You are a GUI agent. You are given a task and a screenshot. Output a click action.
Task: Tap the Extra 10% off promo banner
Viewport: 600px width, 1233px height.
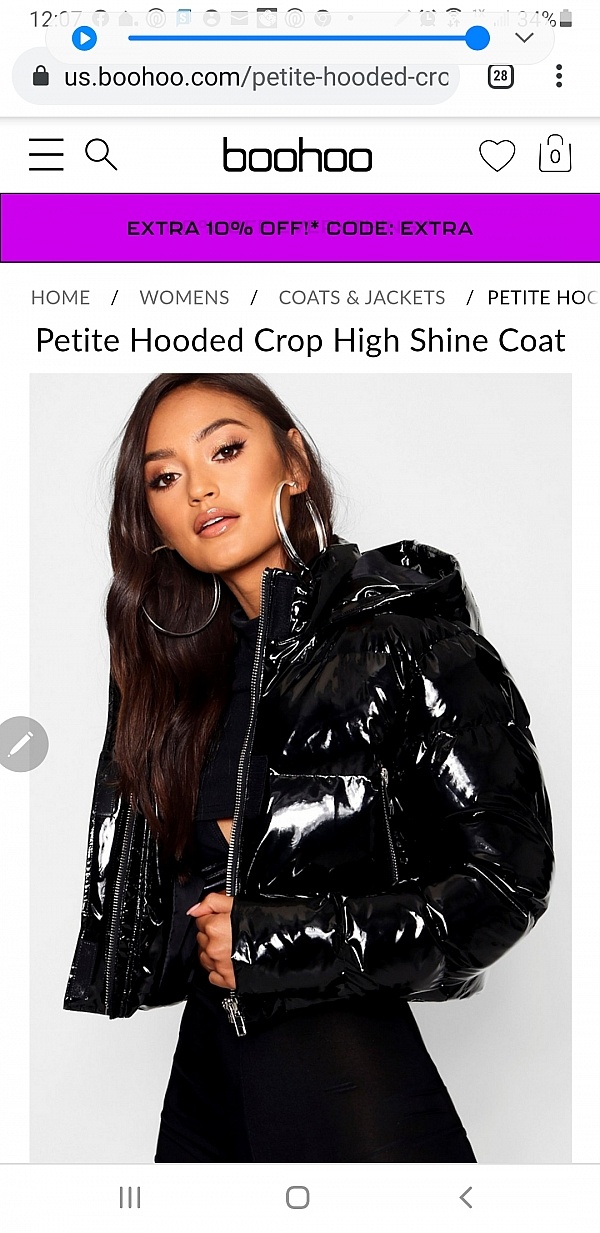click(x=300, y=228)
